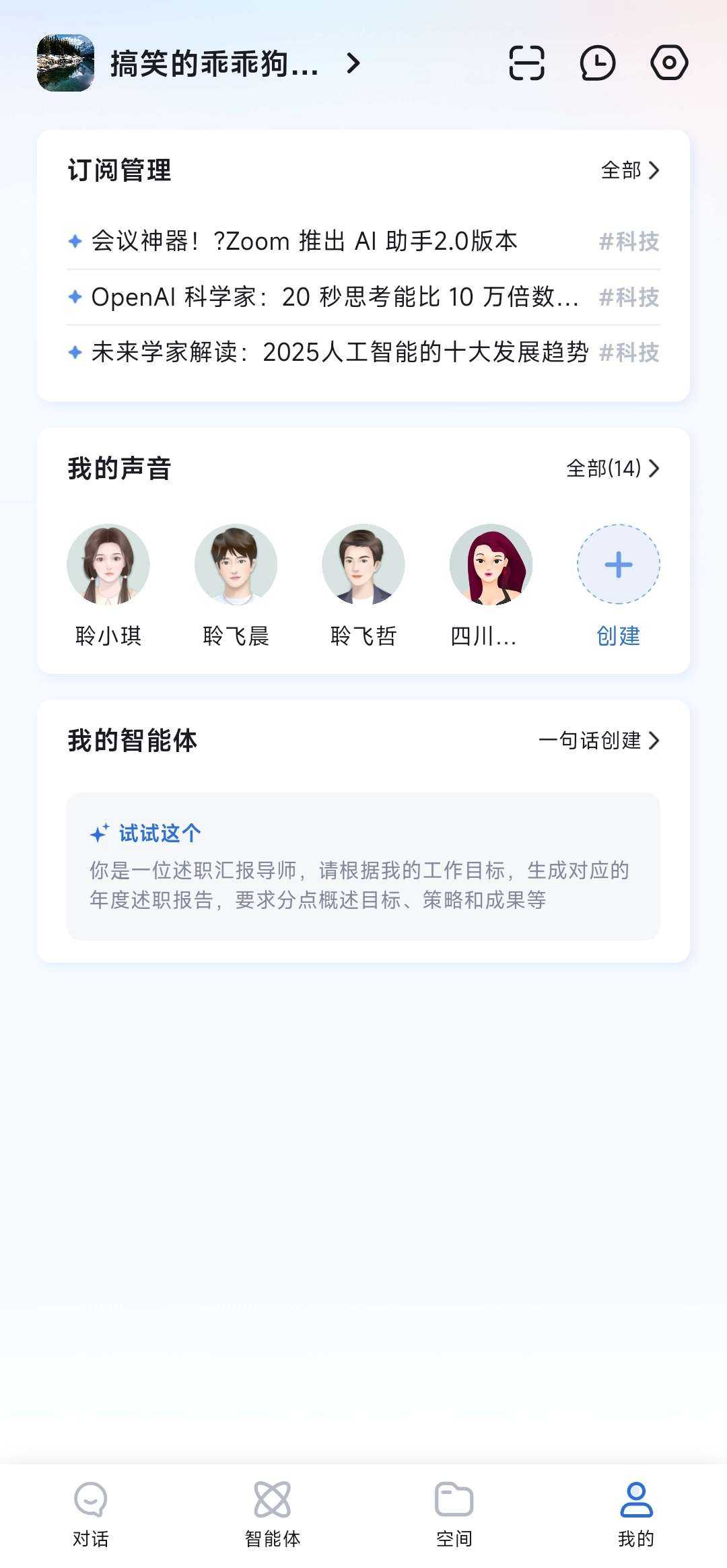The height and width of the screenshot is (1568, 727).
Task: View all 14 voices
Action: [613, 469]
